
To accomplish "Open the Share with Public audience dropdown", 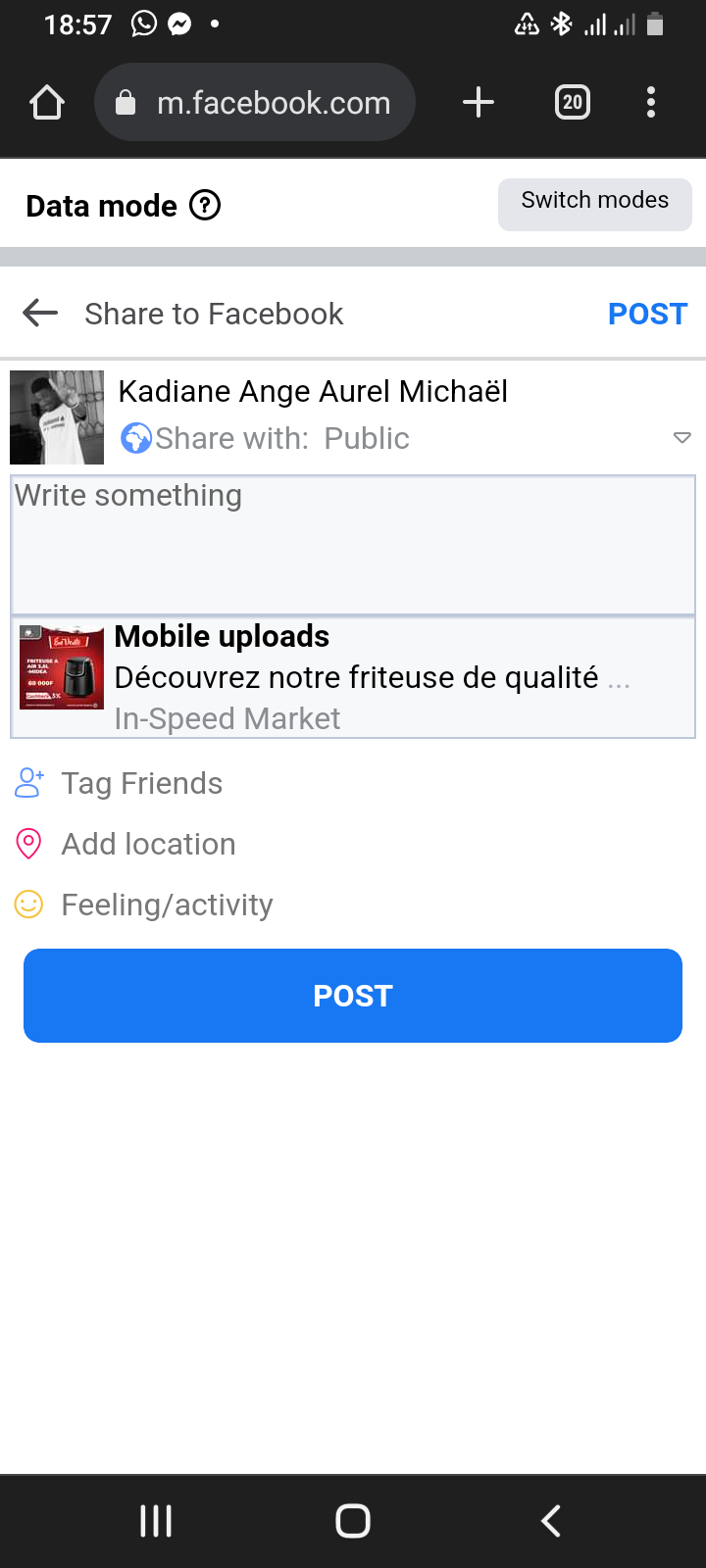I will pyautogui.click(x=681, y=438).
